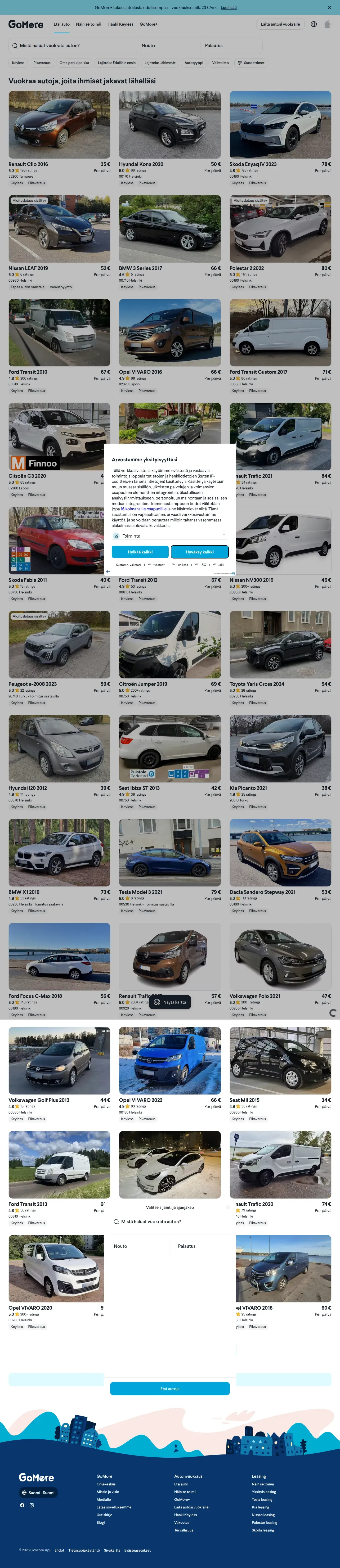Dismiss the GoMore+ promo banner
340x1568 pixels.
pyautogui.click(x=330, y=8)
